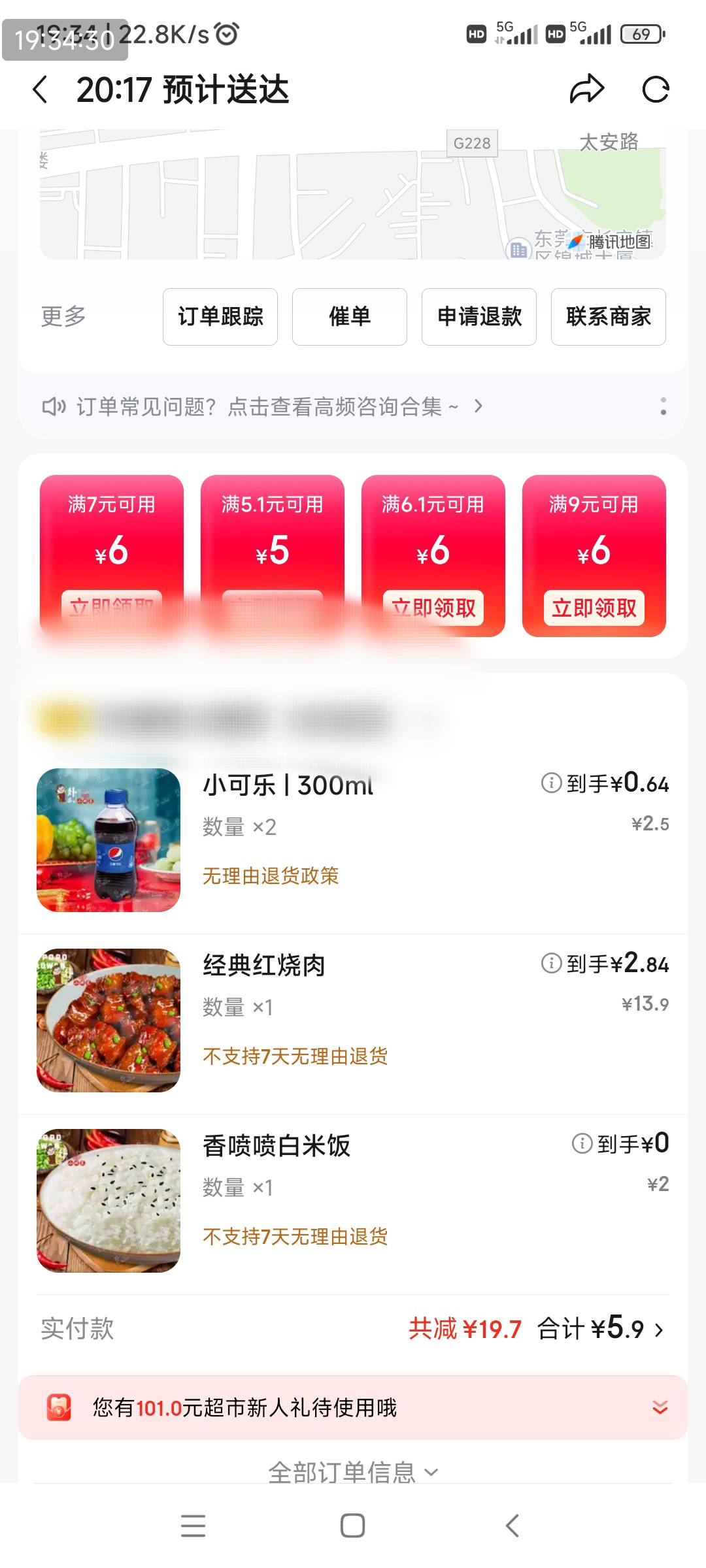View the 订单常见问题 FAQ collection

(x=261, y=406)
